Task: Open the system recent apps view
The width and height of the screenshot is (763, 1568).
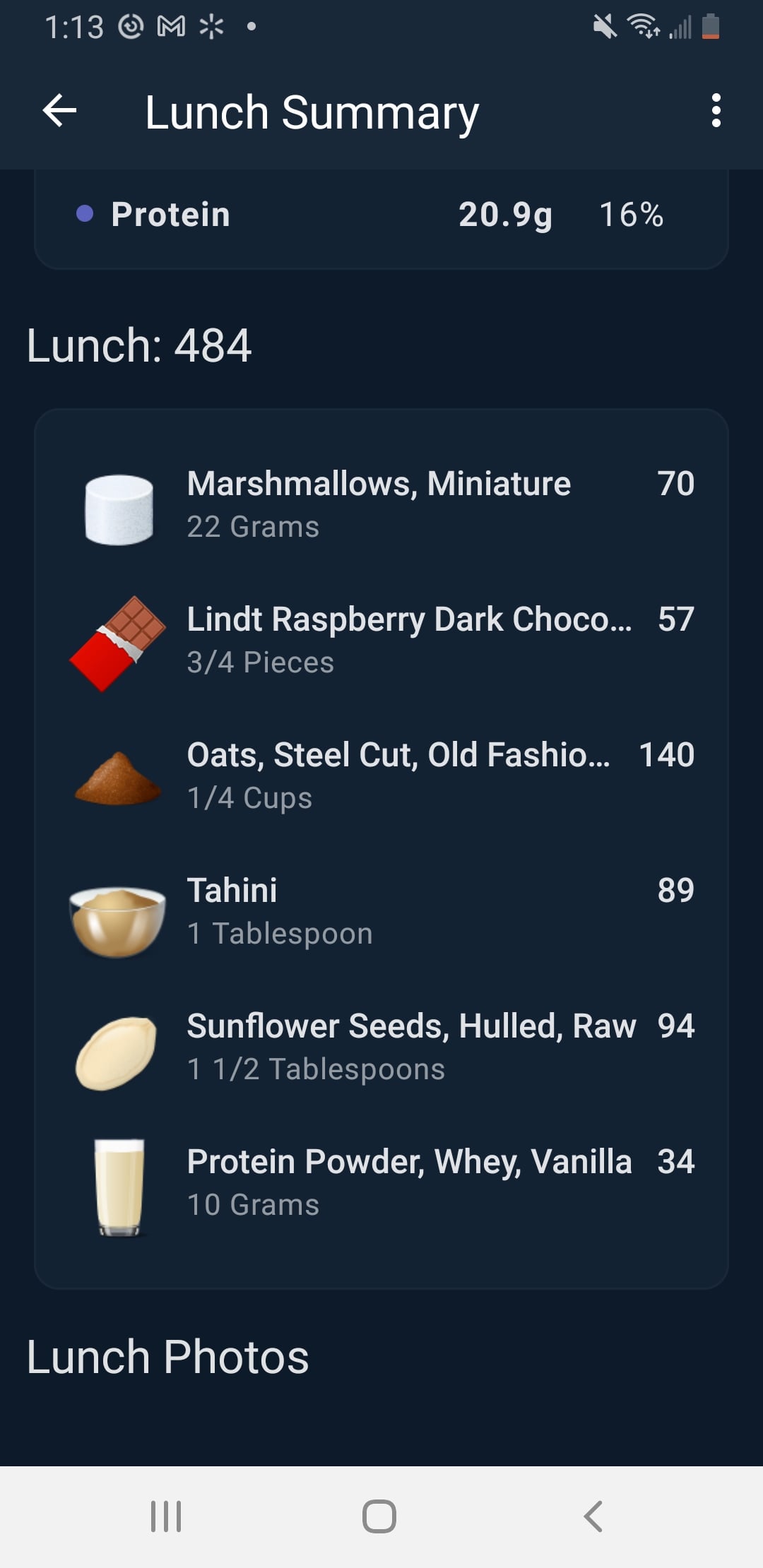Action: coord(166,1516)
